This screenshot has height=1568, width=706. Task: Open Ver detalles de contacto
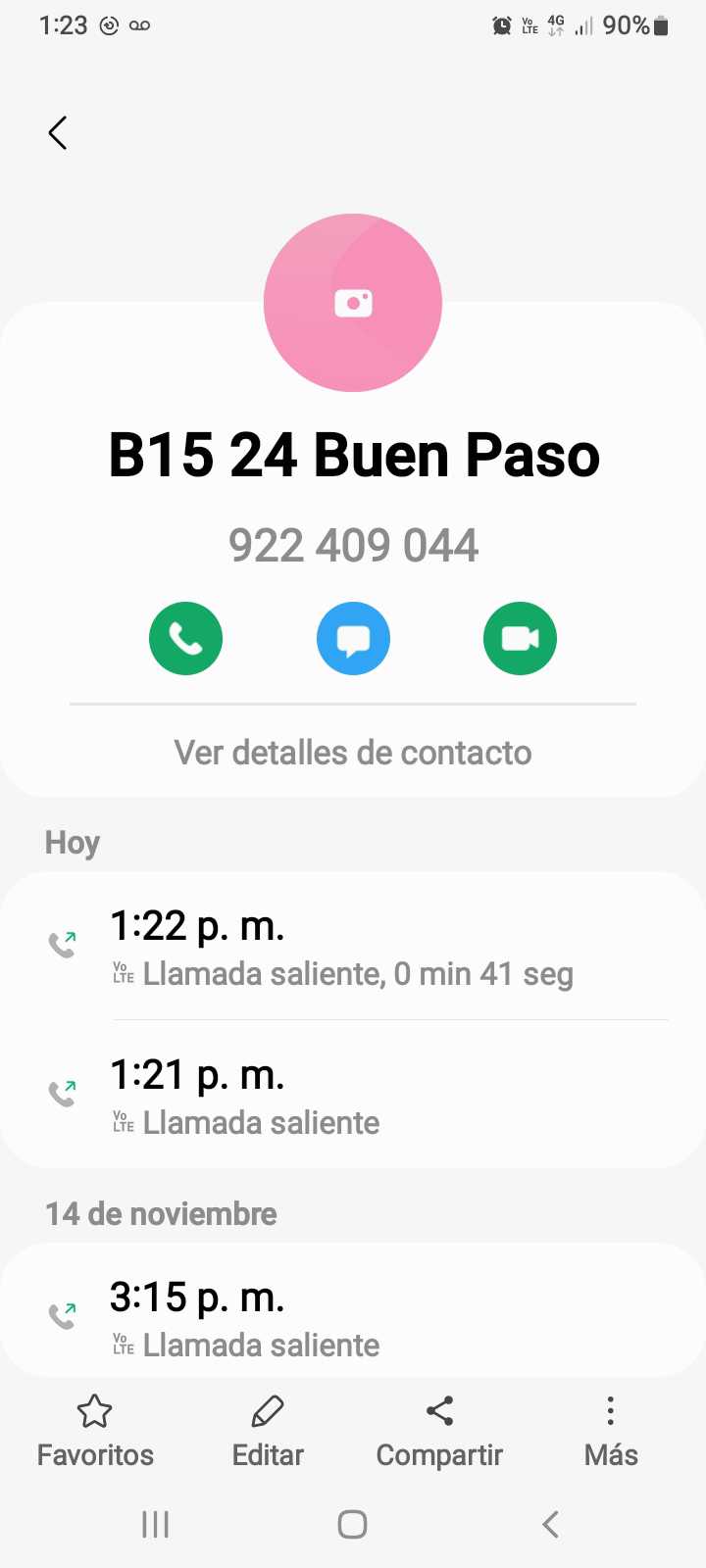click(x=353, y=753)
